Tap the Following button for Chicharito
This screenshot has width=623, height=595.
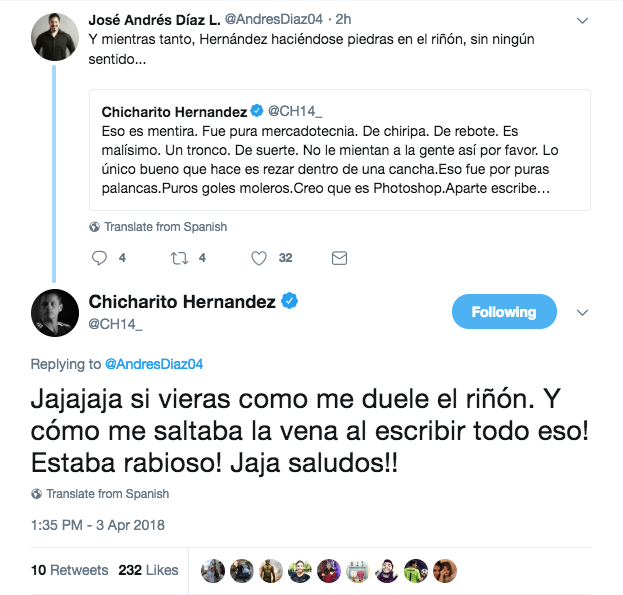click(503, 312)
